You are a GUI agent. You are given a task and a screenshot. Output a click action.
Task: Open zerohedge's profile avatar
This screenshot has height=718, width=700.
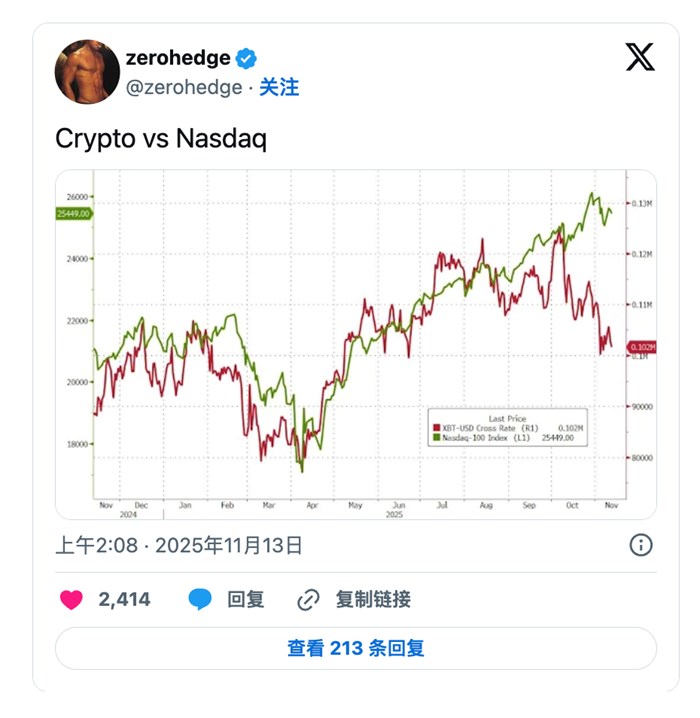tap(87, 72)
